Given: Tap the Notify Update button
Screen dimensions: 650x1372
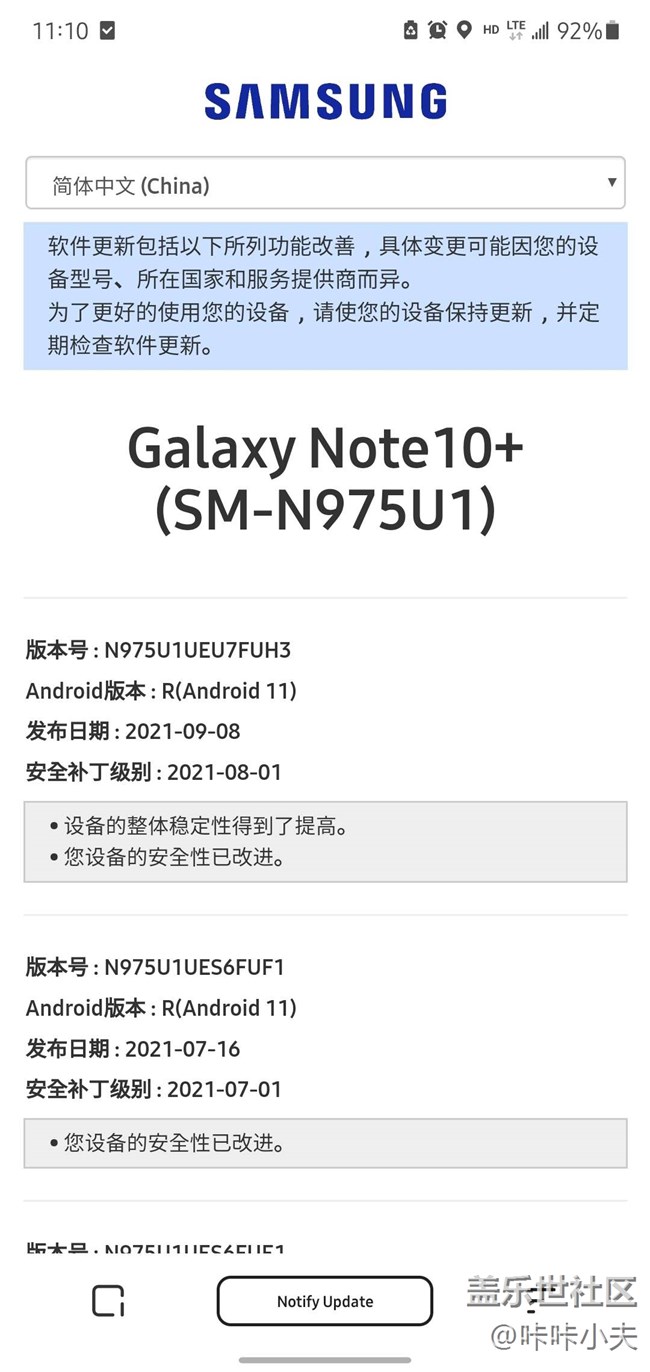Looking at the screenshot, I should pyautogui.click(x=325, y=1301).
